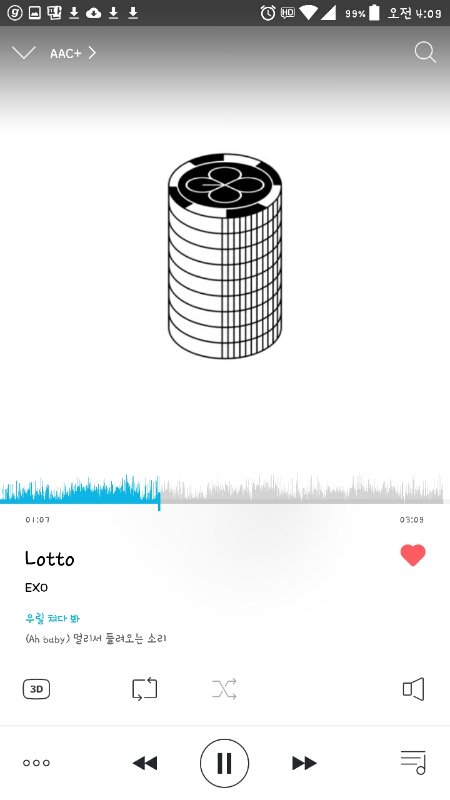Open the volume speaker control

coord(414,689)
